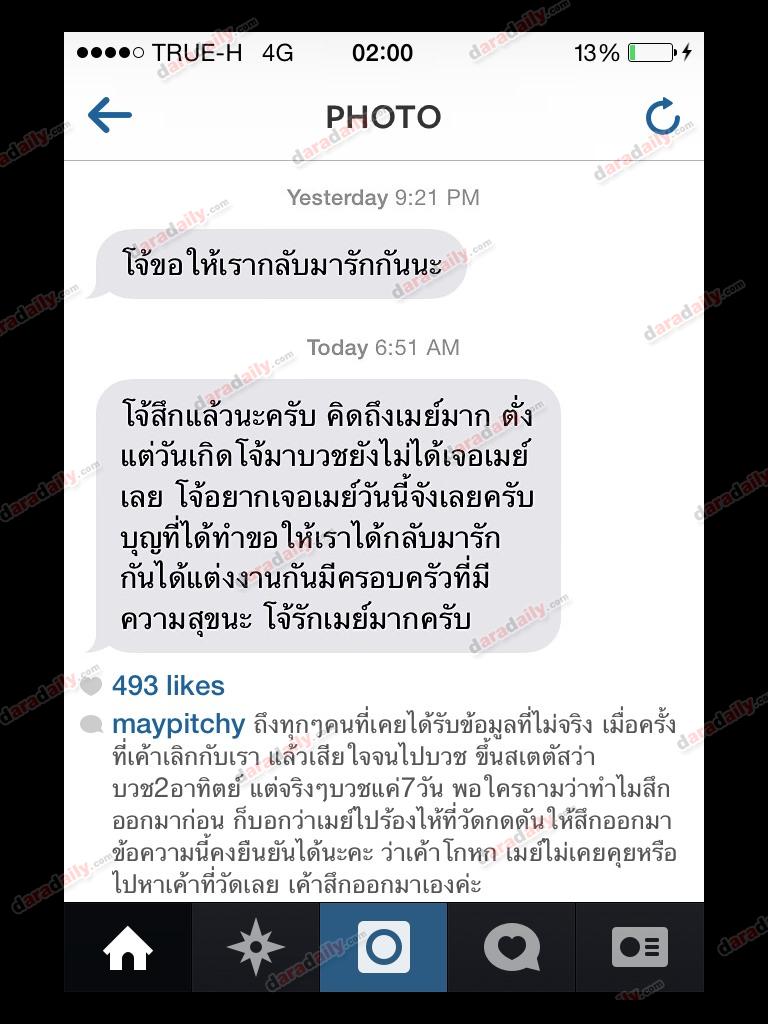The height and width of the screenshot is (1024, 768).
Task: Open maypitchy's profile from the caption
Action: pyautogui.click(x=178, y=724)
